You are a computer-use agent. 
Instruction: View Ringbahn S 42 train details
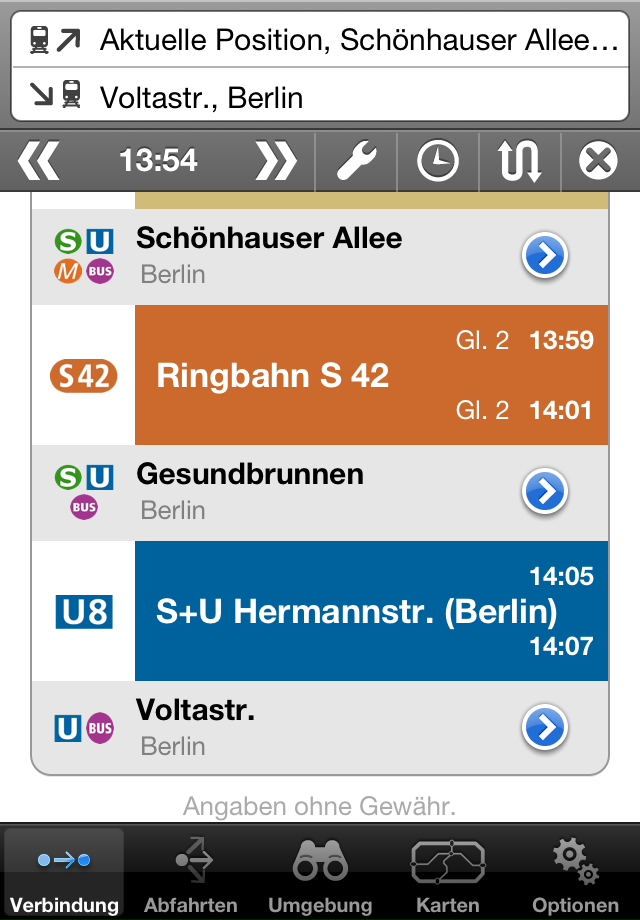370,376
